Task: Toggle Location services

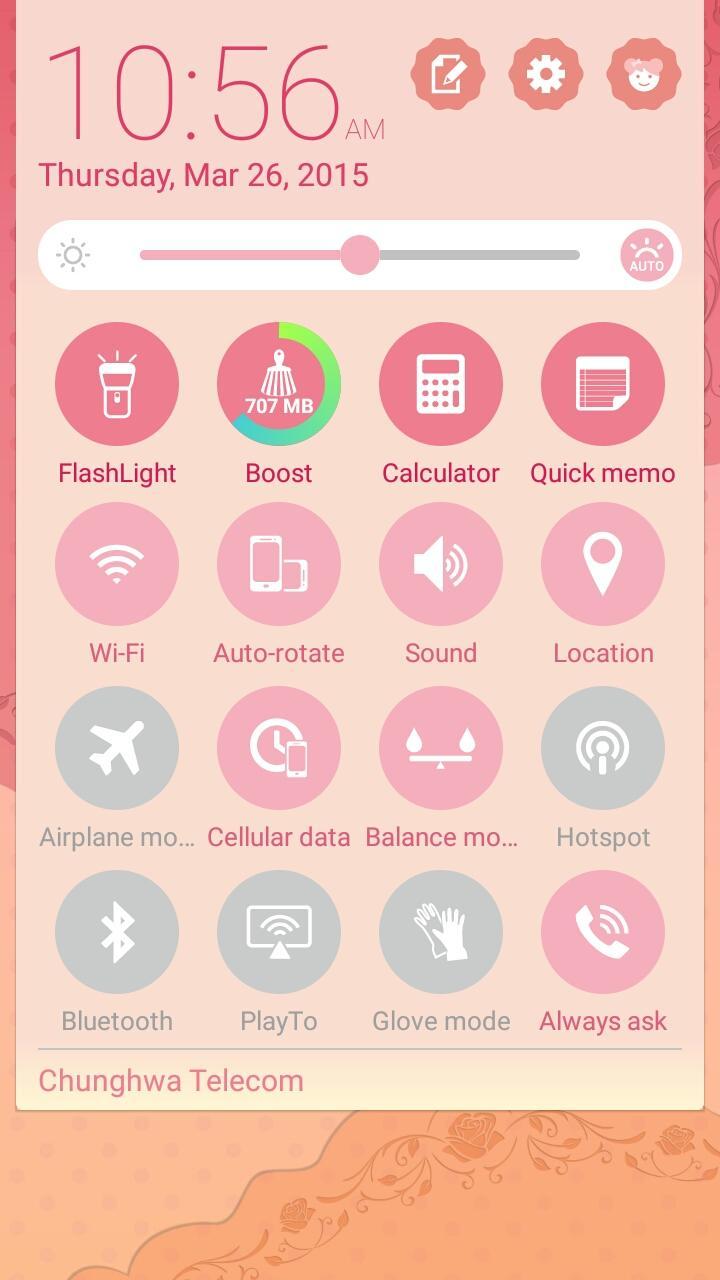Action: pos(603,563)
